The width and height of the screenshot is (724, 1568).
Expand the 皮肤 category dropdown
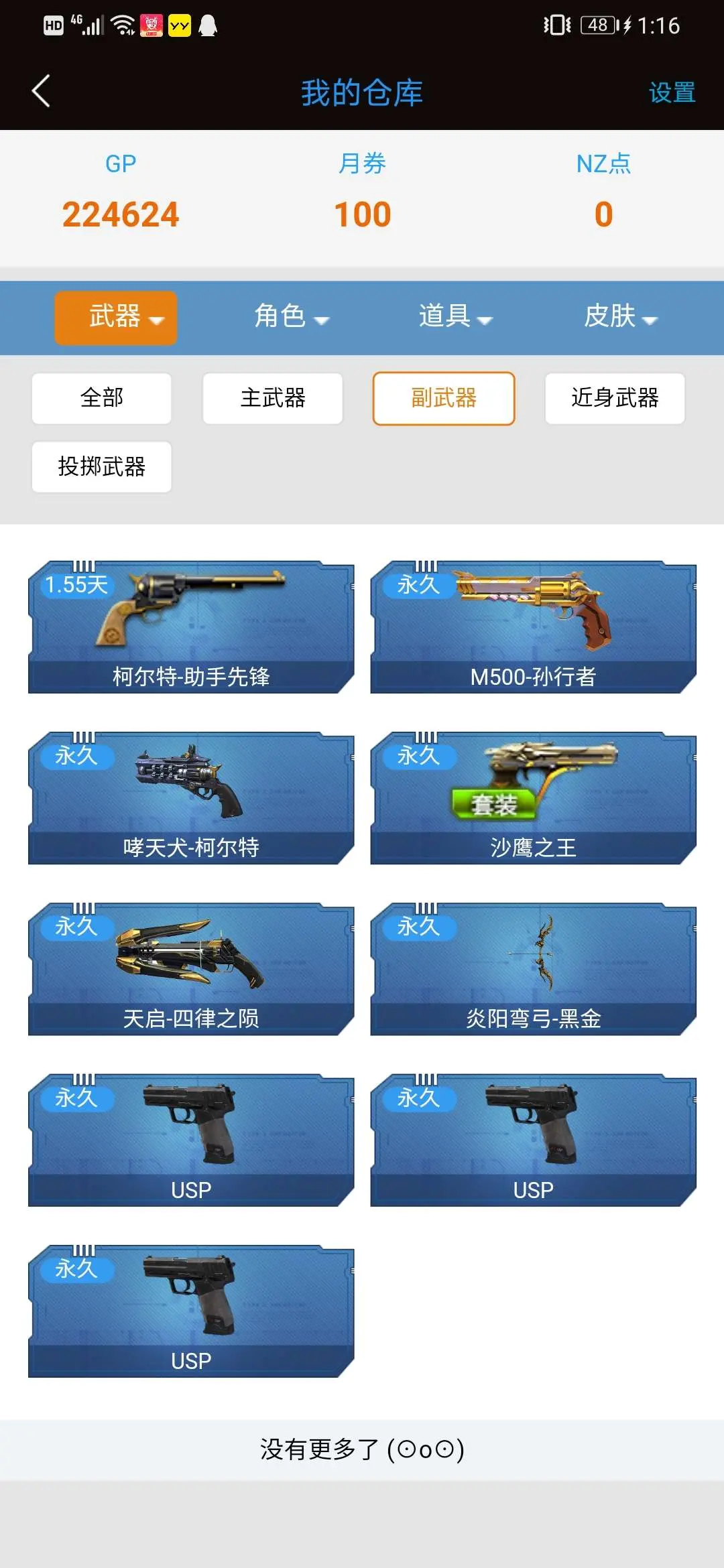620,316
